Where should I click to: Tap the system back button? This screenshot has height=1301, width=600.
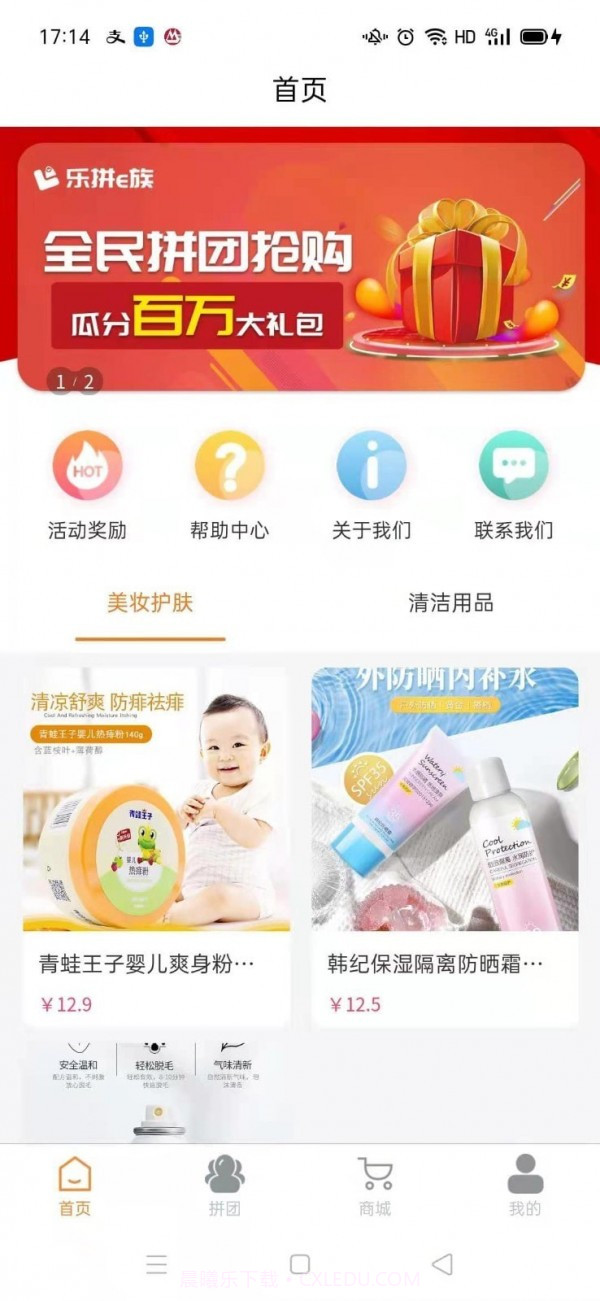click(x=442, y=1264)
